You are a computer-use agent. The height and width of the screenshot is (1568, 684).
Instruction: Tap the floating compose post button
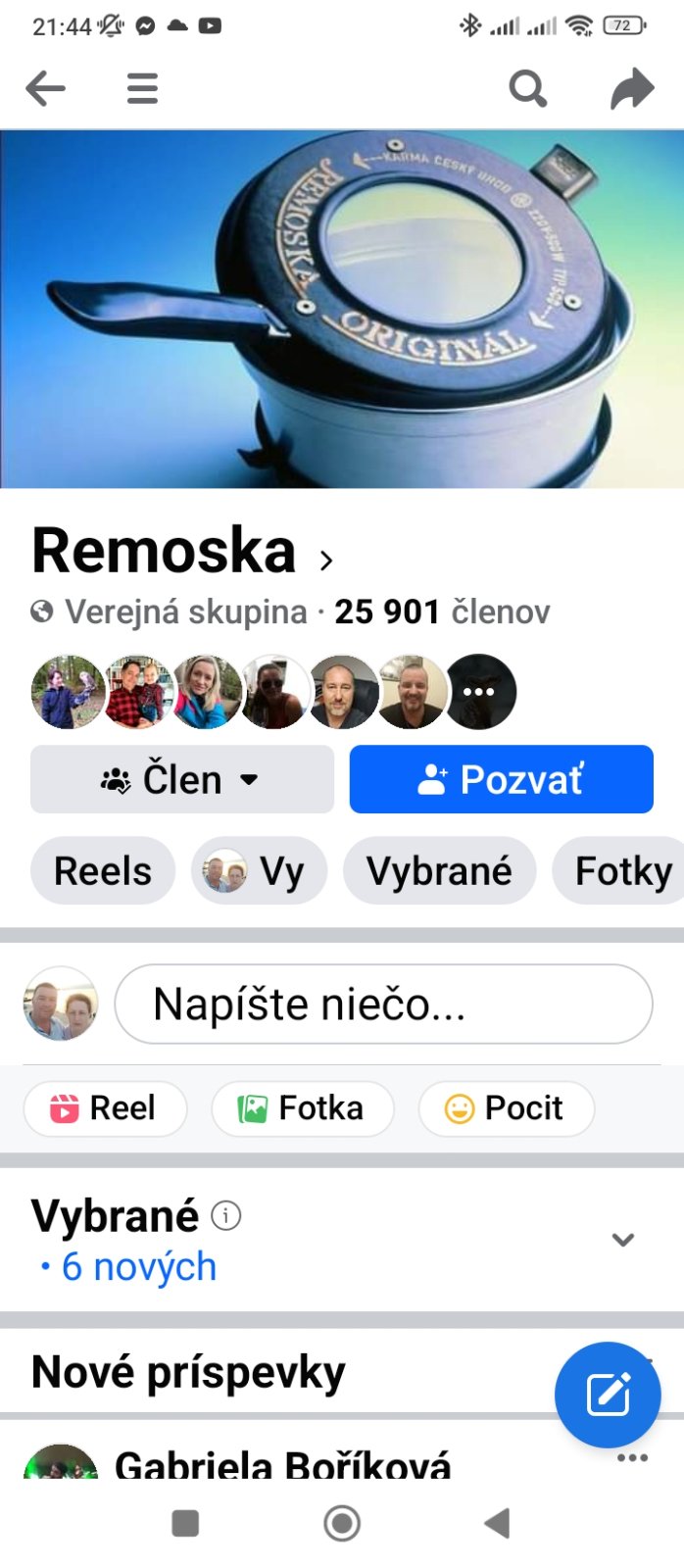[608, 1394]
